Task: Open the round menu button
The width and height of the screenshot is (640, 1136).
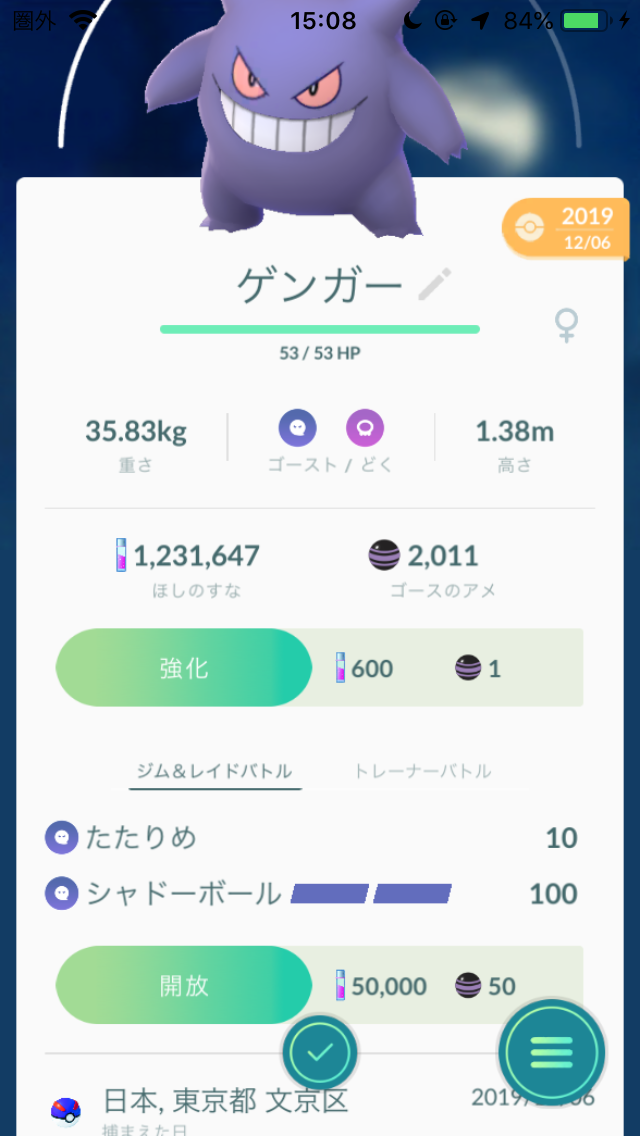Action: pos(552,1052)
